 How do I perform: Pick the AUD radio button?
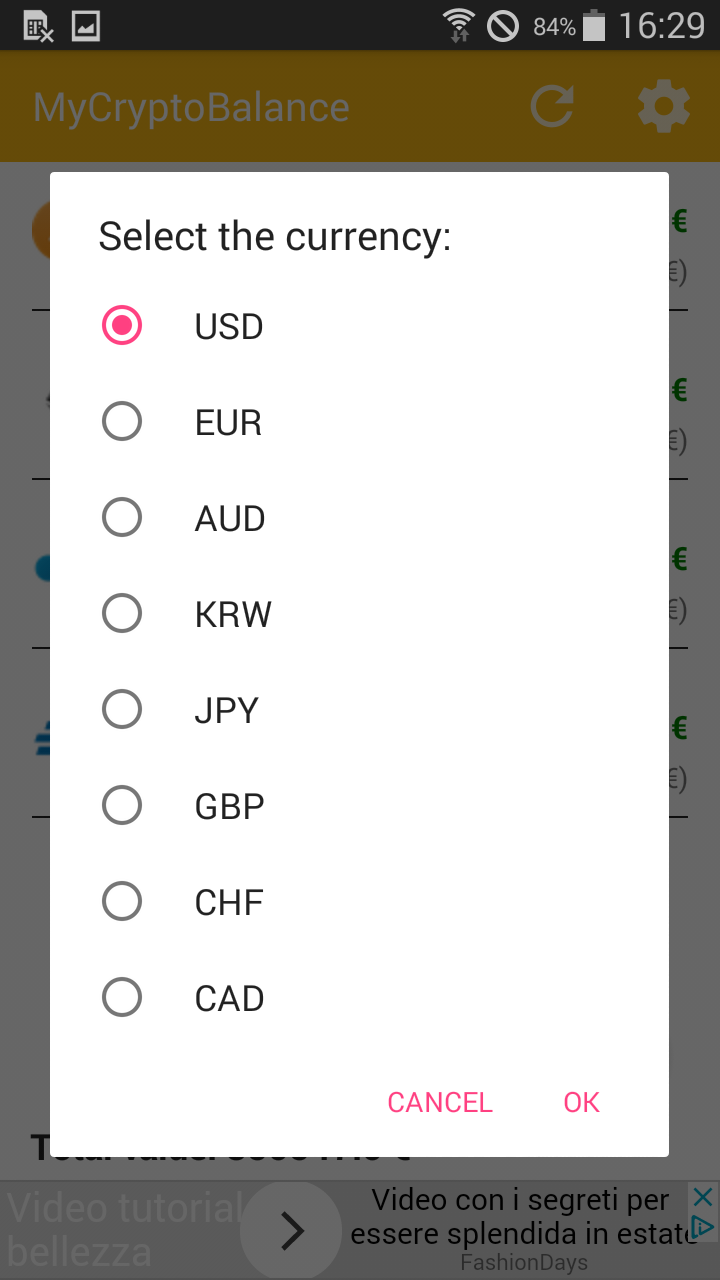360,518
